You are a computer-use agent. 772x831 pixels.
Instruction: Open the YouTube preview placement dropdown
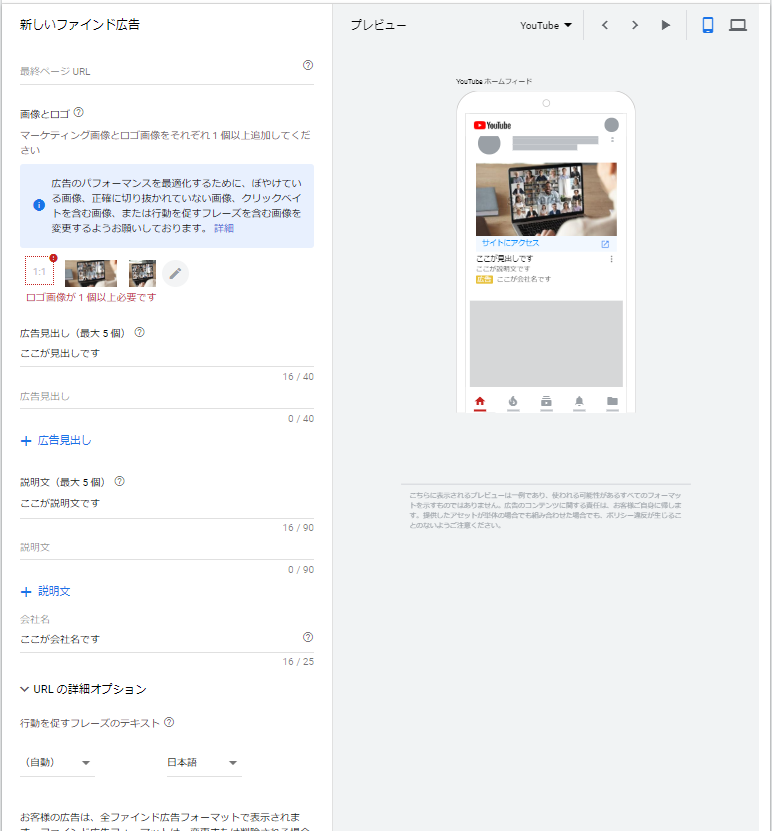point(546,26)
